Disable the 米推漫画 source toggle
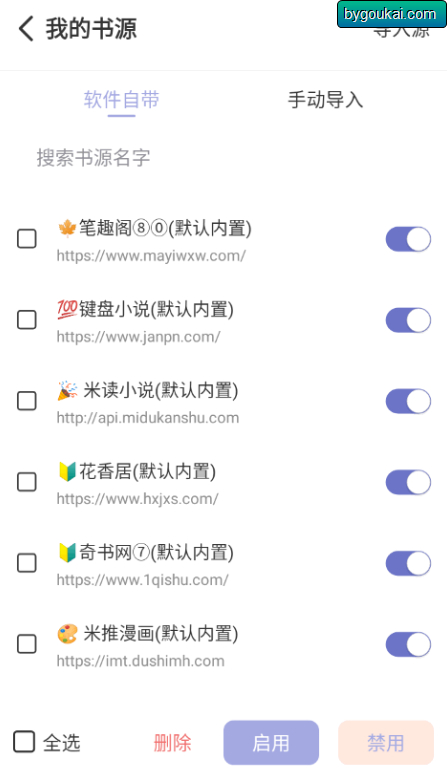This screenshot has height=776, width=447. (408, 644)
